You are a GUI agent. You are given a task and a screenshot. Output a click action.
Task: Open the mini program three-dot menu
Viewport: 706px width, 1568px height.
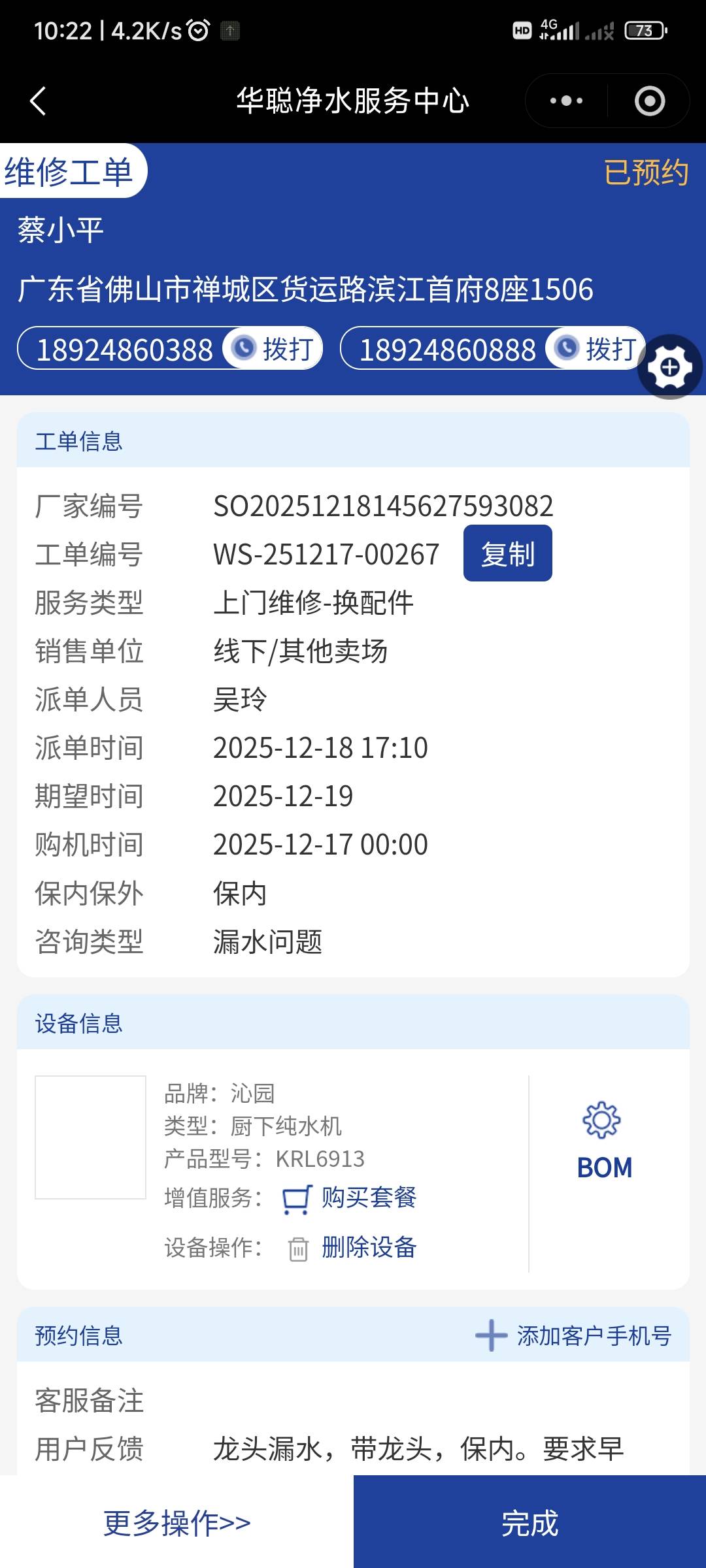[566, 101]
